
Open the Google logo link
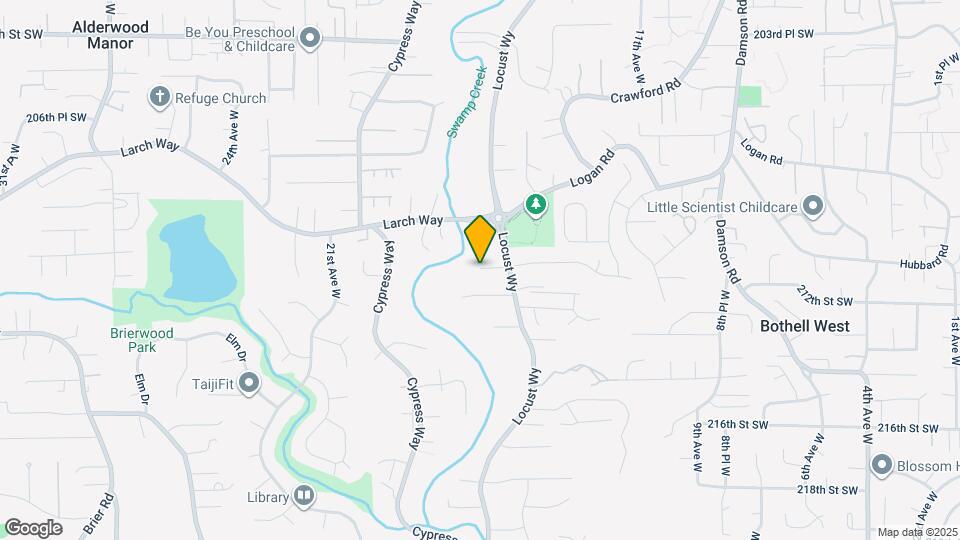33,528
